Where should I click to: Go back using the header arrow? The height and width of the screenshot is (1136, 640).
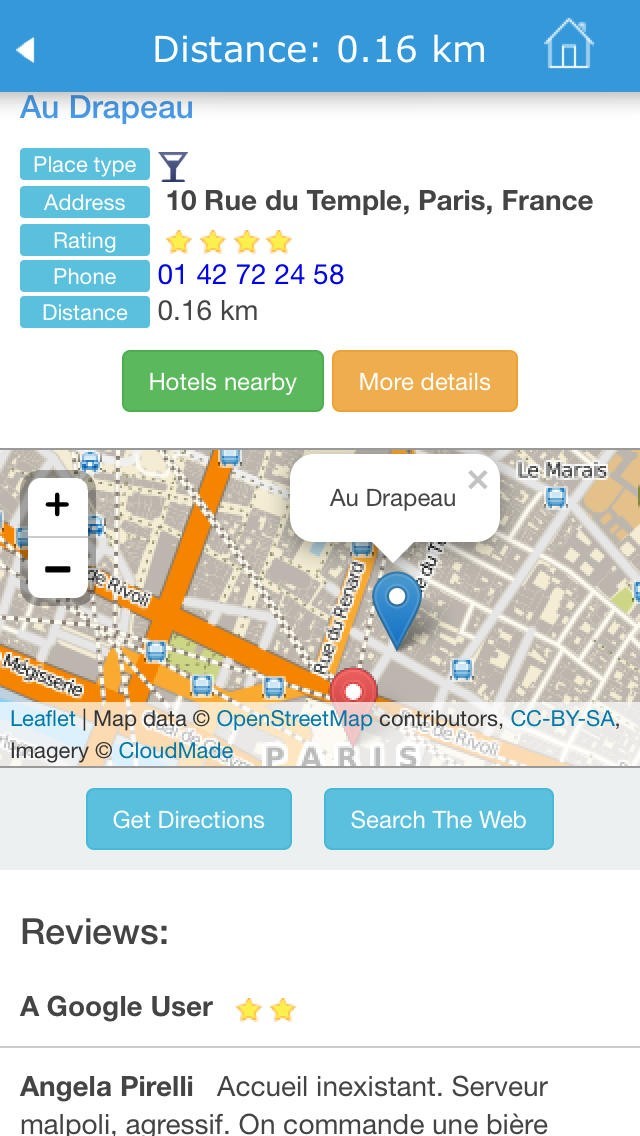[x=26, y=49]
